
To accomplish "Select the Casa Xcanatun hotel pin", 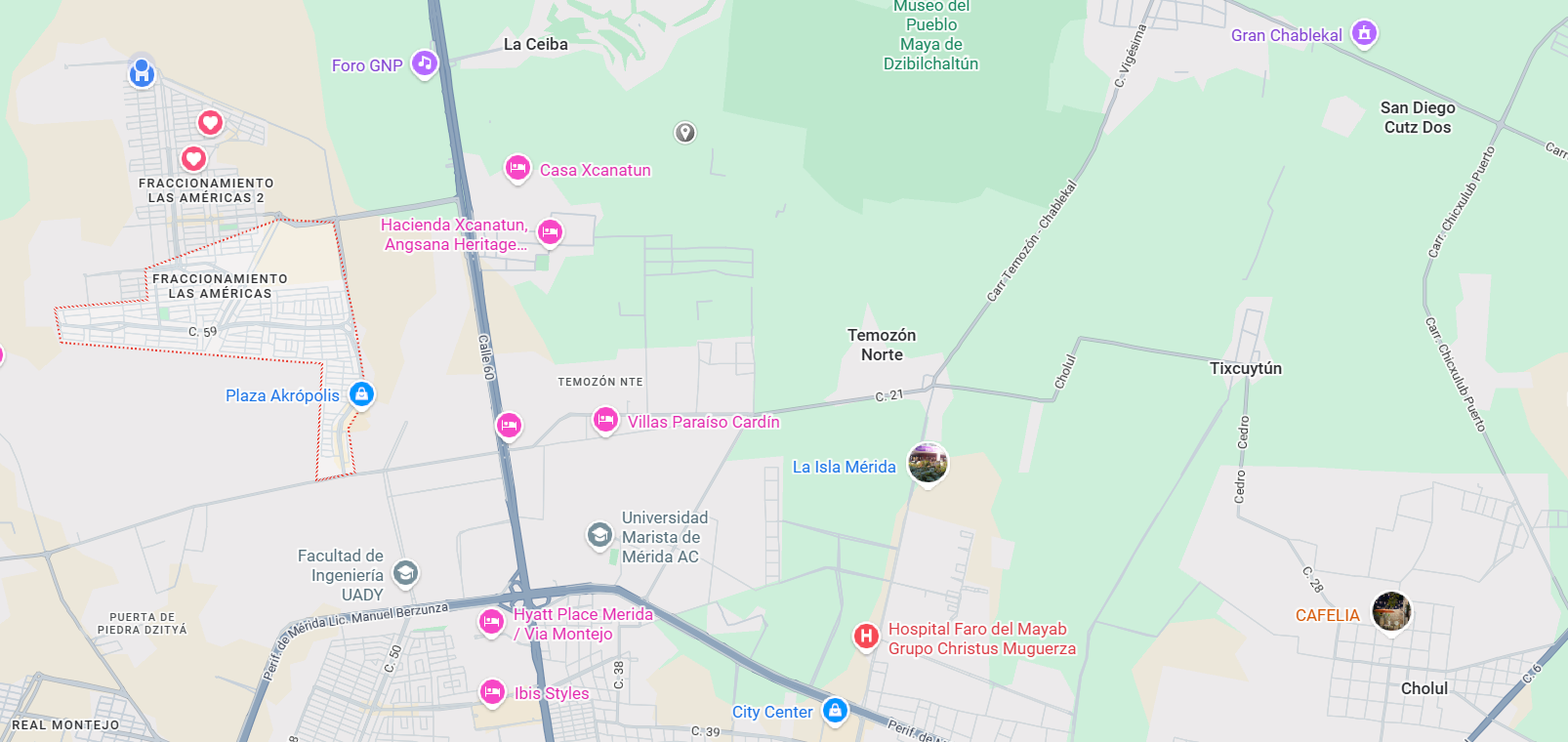I will pos(517,168).
